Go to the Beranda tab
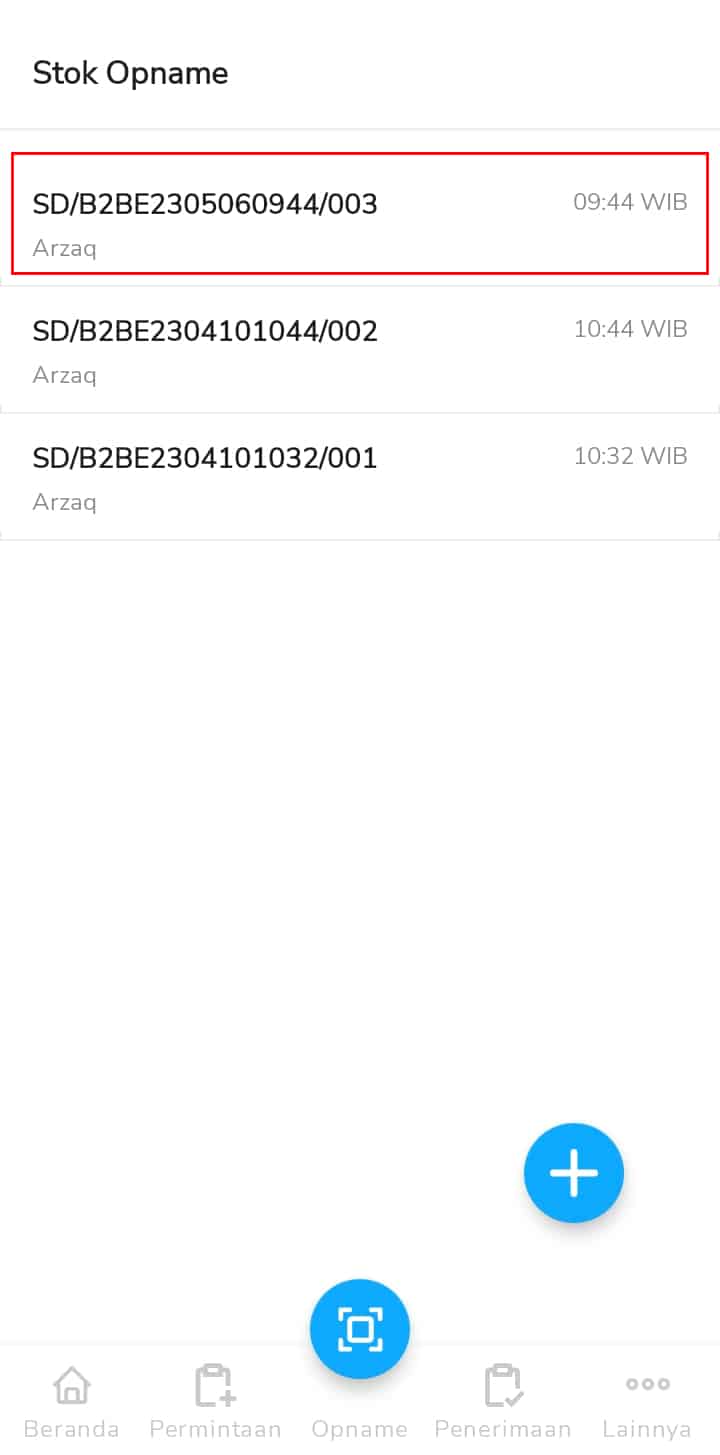Viewport: 720px width, 1455px height. pyautogui.click(x=71, y=1402)
